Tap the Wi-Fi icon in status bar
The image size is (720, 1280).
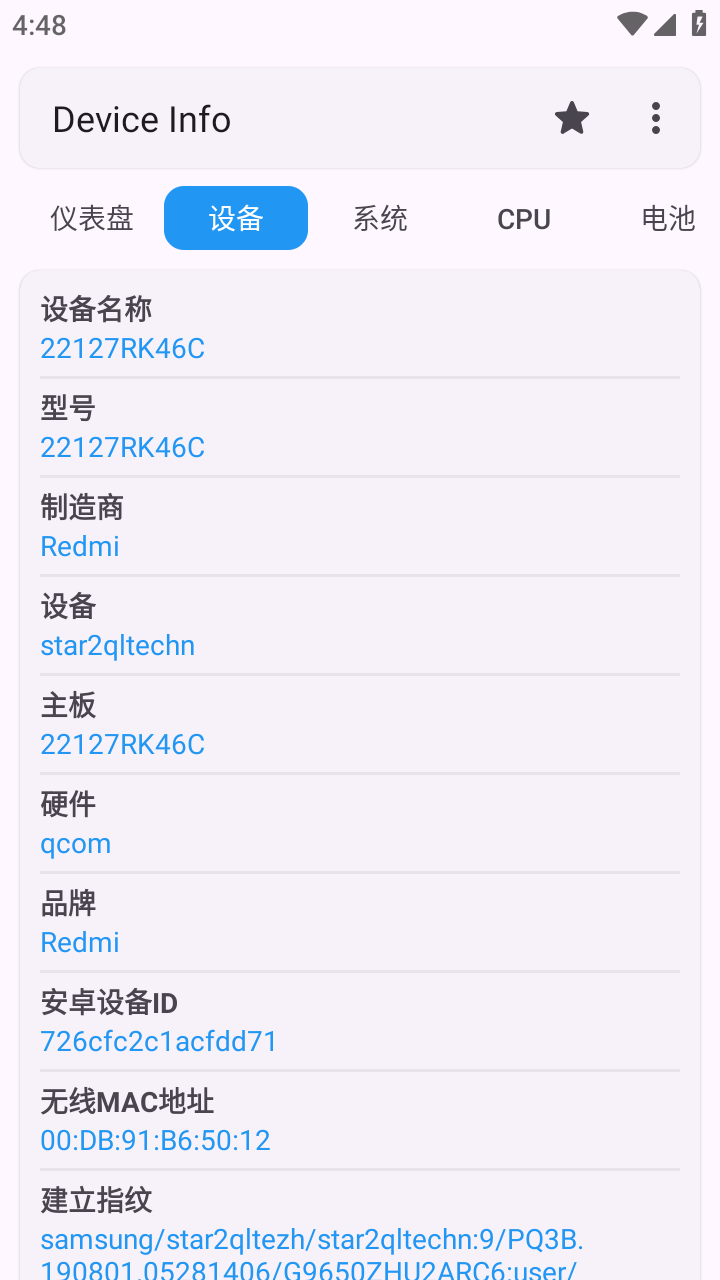pos(631,24)
